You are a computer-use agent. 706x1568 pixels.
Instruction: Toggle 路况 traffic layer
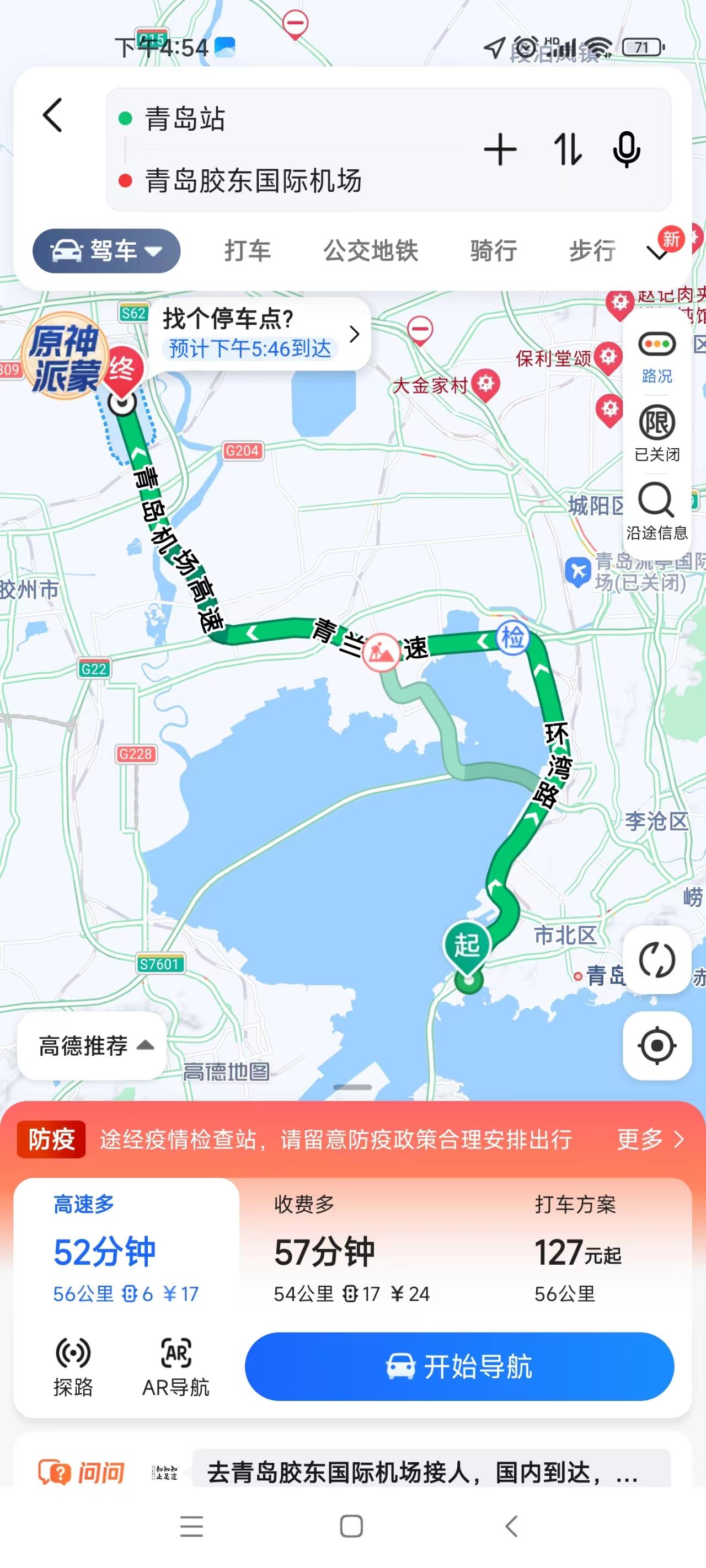click(657, 357)
